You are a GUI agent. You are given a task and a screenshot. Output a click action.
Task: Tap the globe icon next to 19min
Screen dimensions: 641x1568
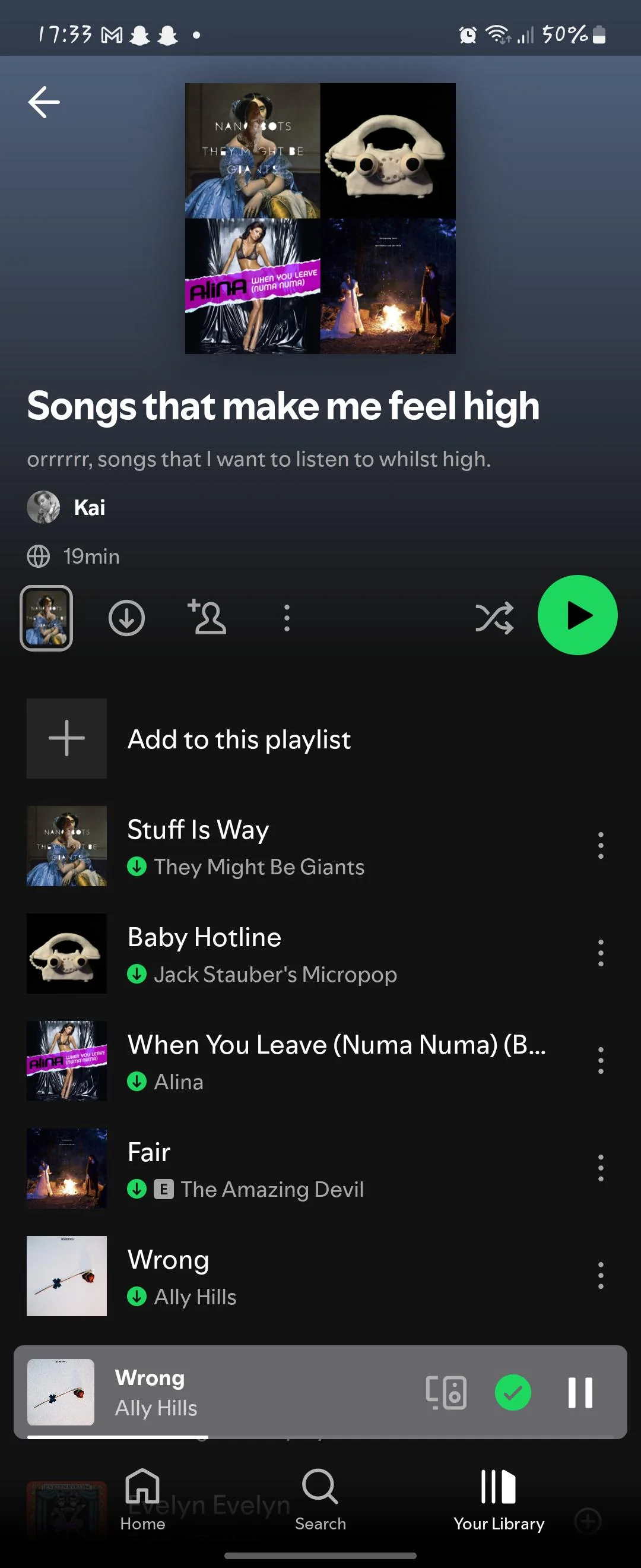coord(39,556)
